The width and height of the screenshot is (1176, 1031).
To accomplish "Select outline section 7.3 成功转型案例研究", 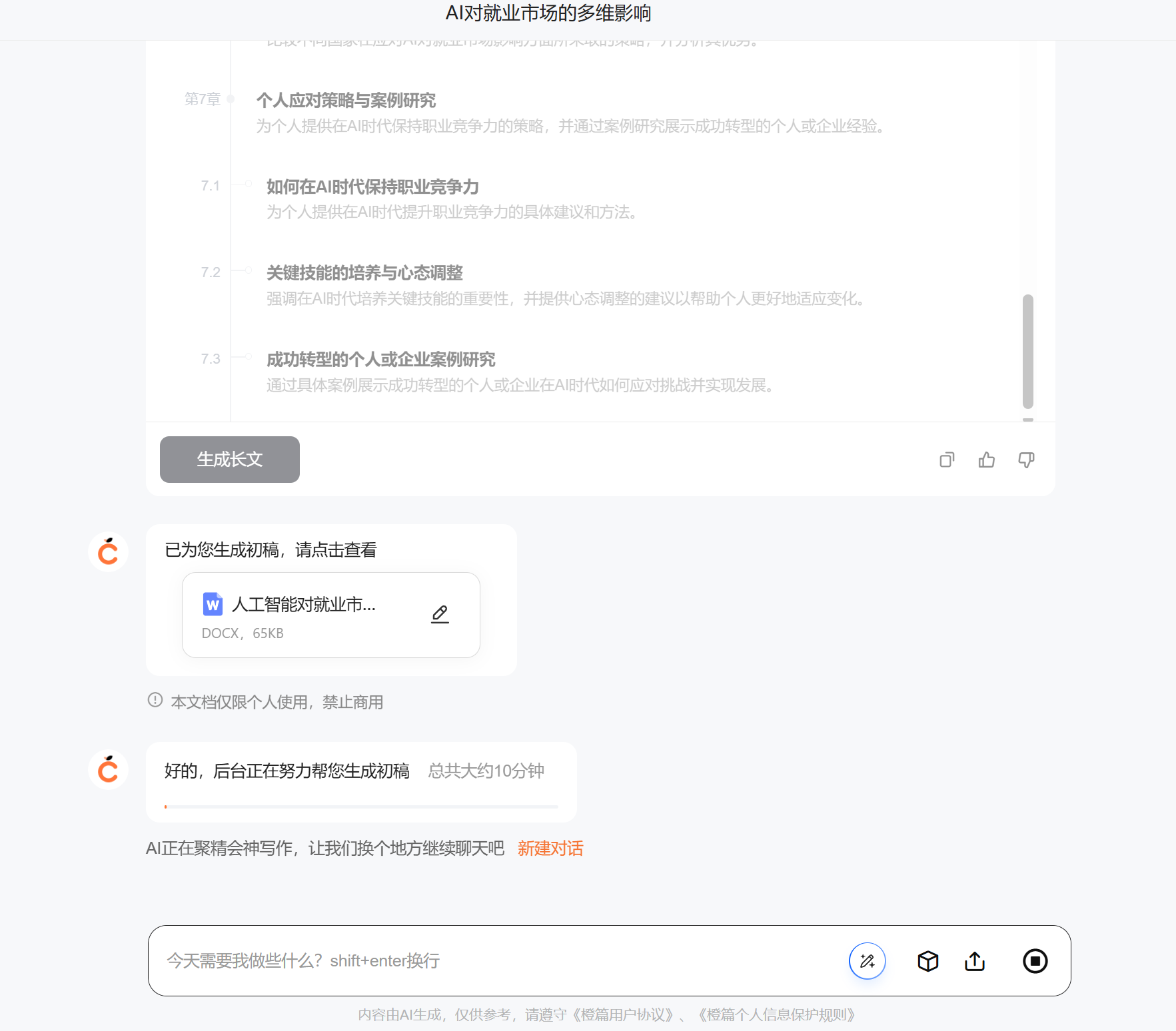I will (380, 360).
